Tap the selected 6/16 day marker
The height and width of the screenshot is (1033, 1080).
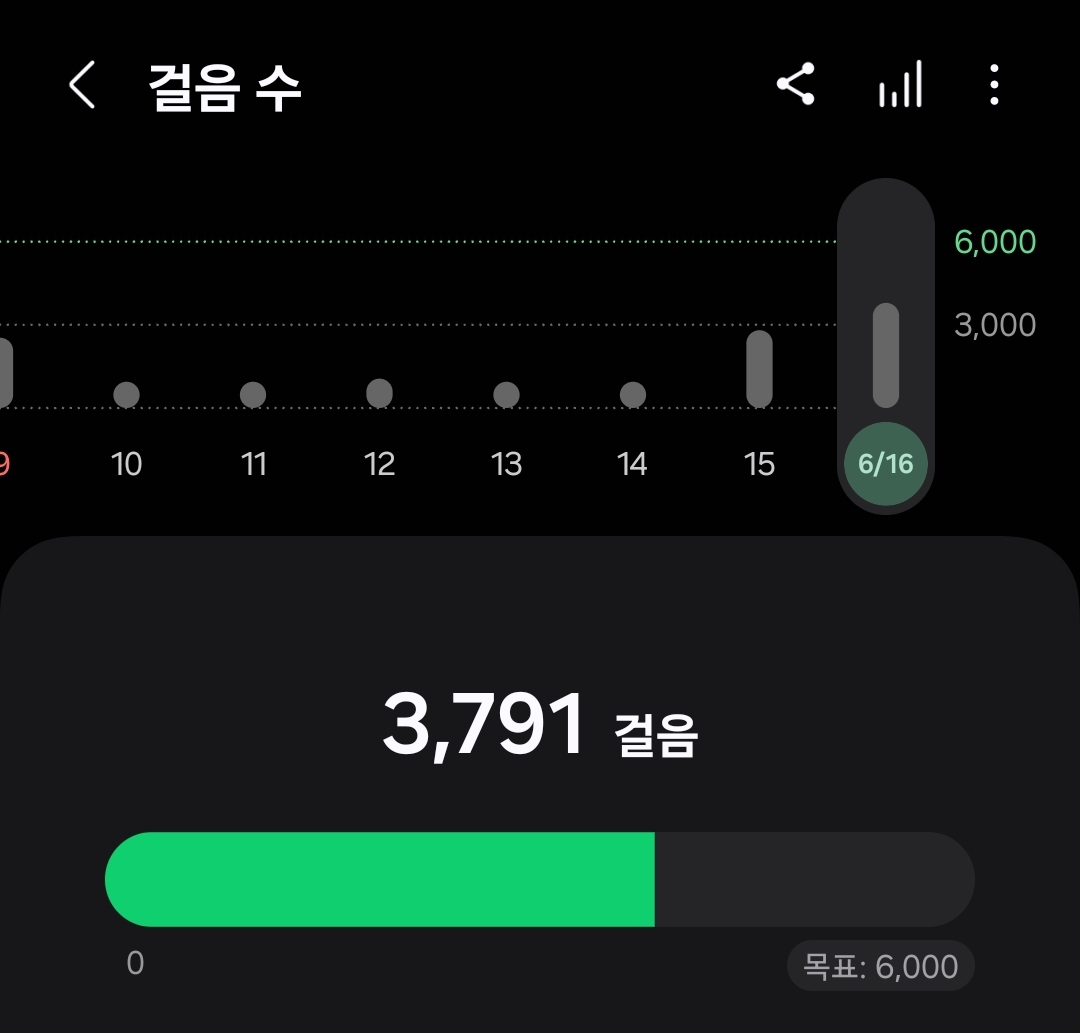pos(886,465)
